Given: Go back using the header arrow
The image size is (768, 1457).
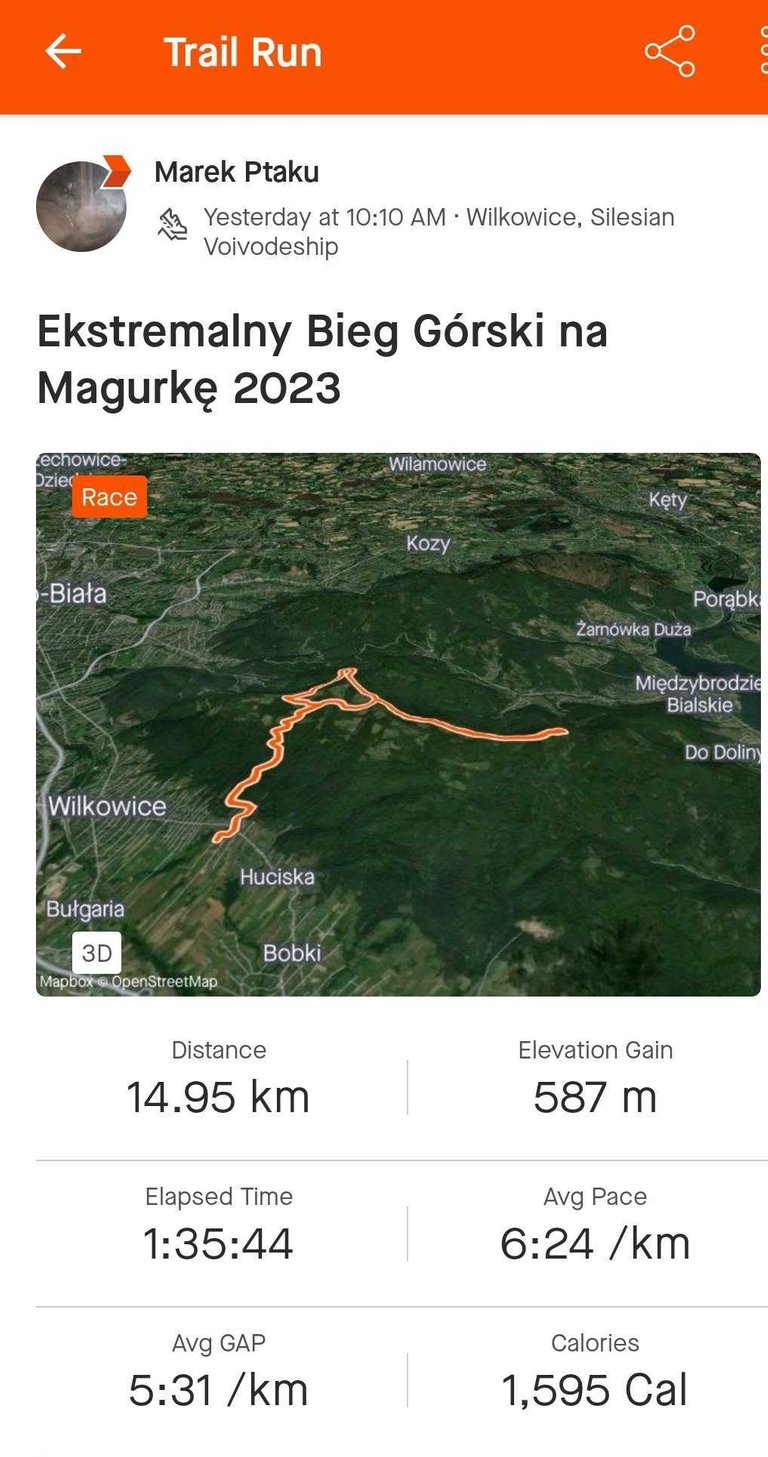Looking at the screenshot, I should tap(62, 52).
